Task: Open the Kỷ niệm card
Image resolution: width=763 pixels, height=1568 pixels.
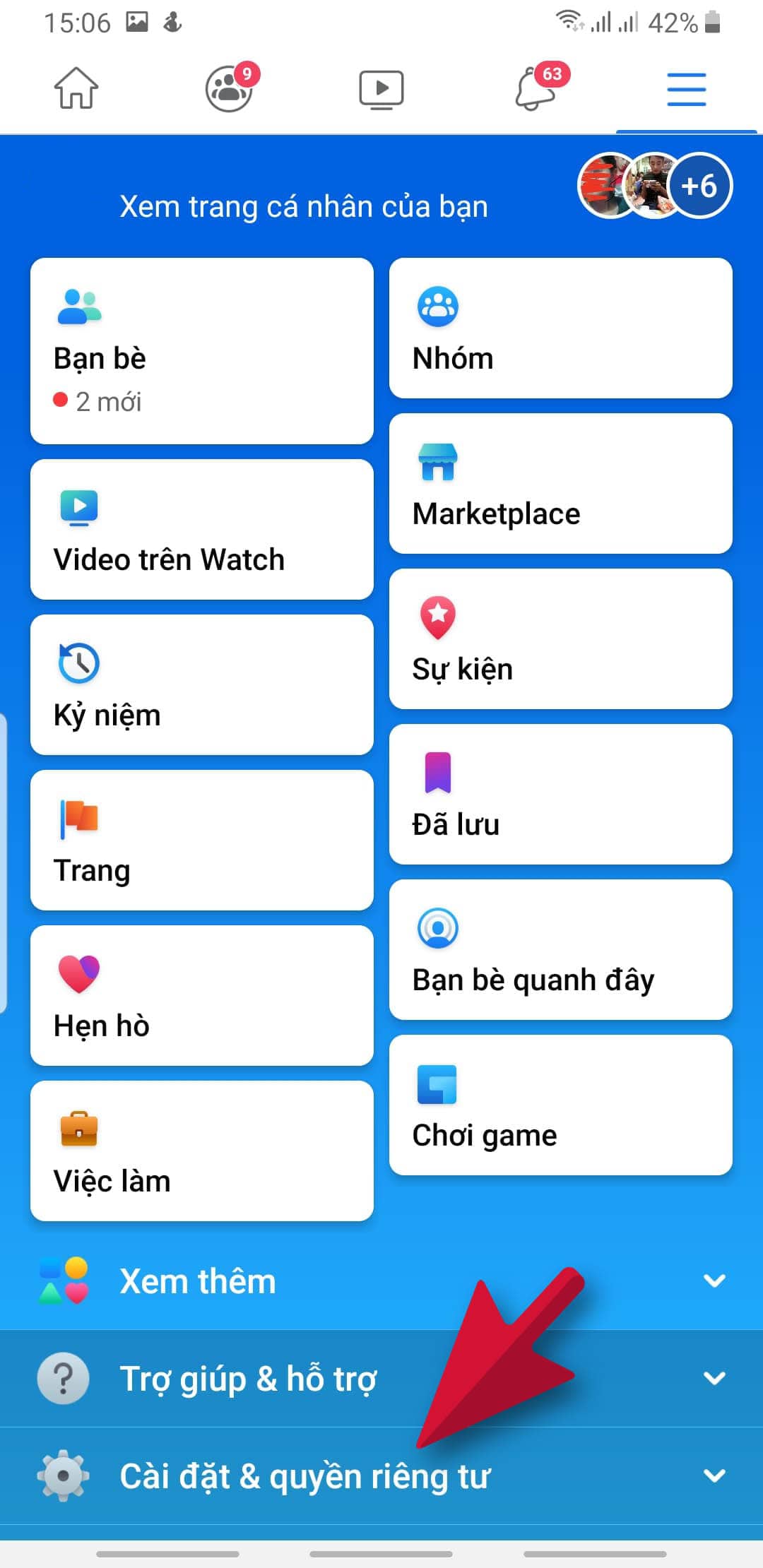Action: [x=202, y=685]
